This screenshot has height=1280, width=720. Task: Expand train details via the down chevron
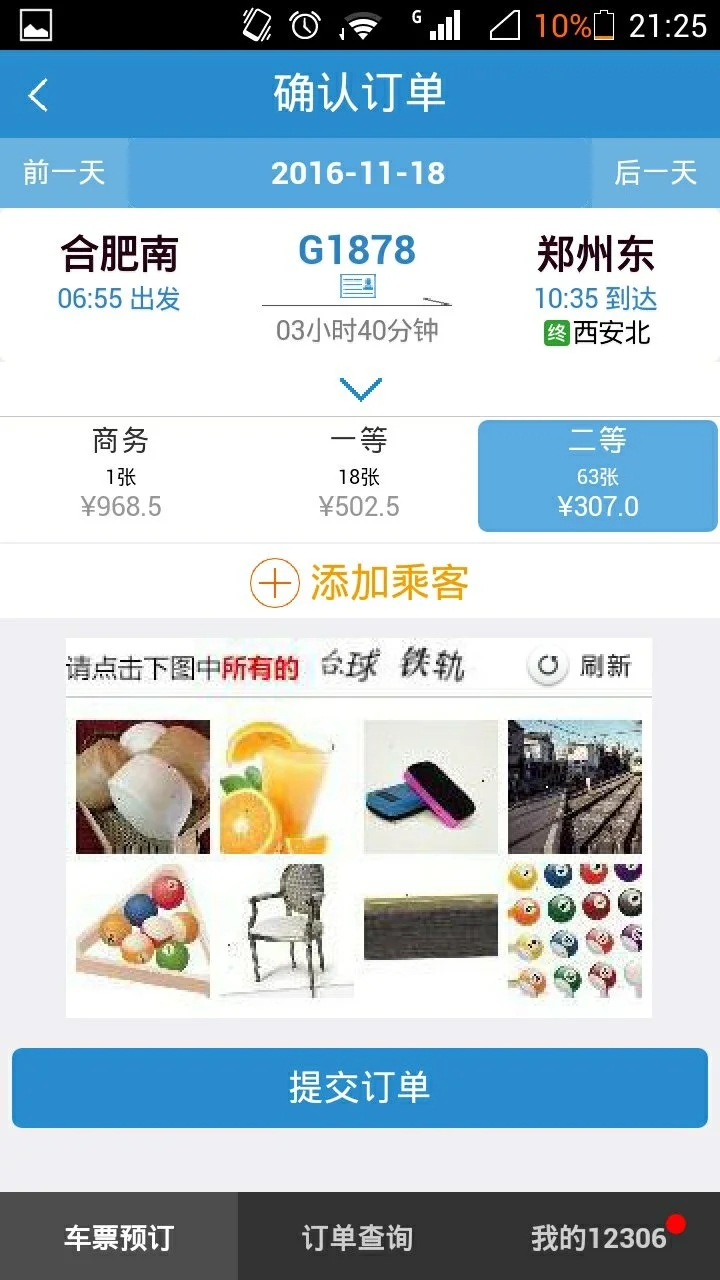360,388
